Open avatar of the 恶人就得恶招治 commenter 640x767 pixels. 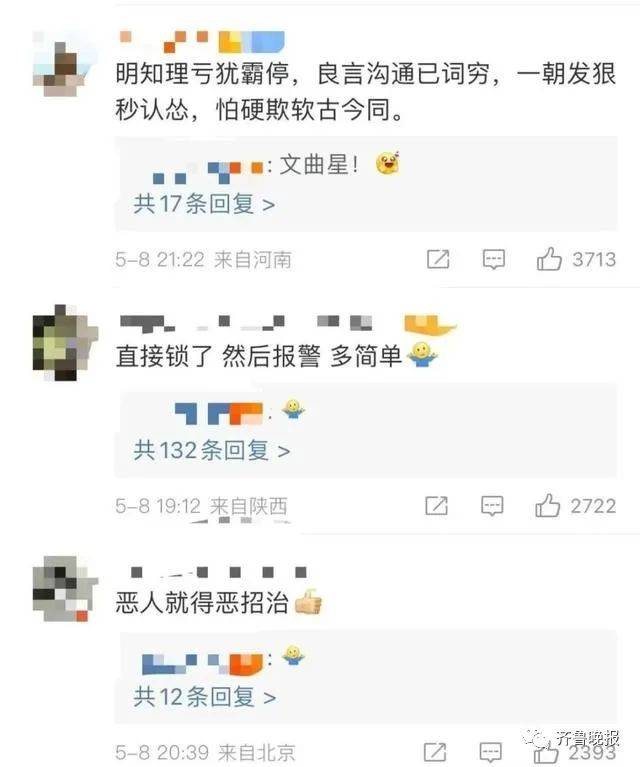pos(64,590)
